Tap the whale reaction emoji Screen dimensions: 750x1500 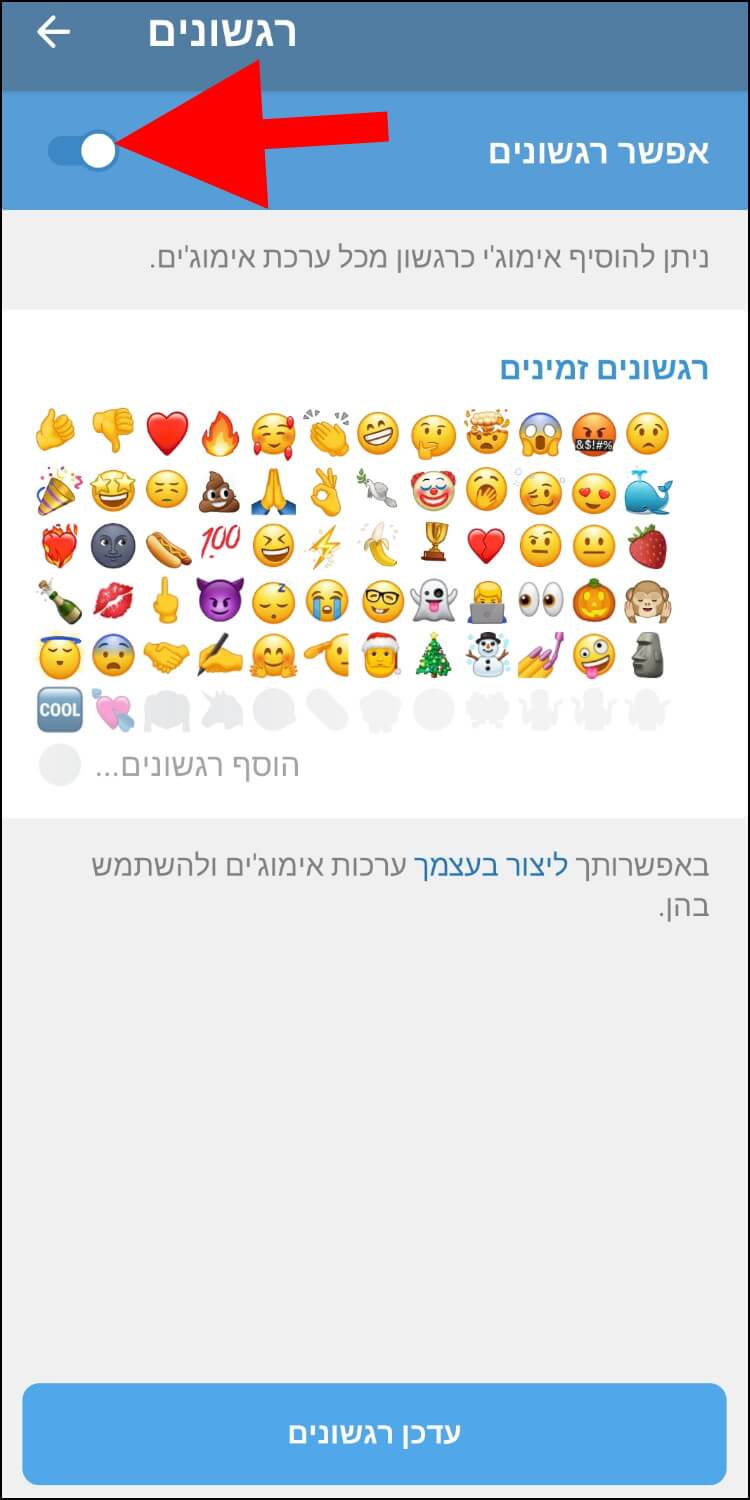click(x=648, y=490)
